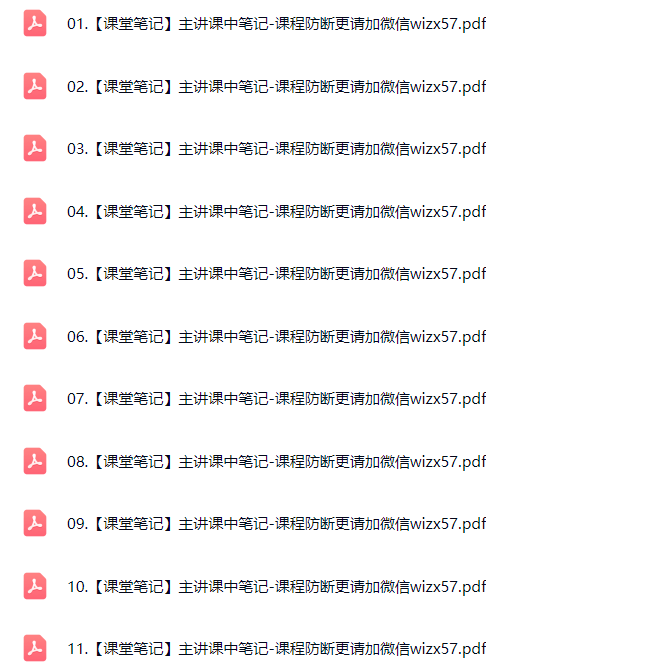Select file 03 主讲课中笔记 PDF
Viewport: 650px width, 672px height.
(276, 149)
